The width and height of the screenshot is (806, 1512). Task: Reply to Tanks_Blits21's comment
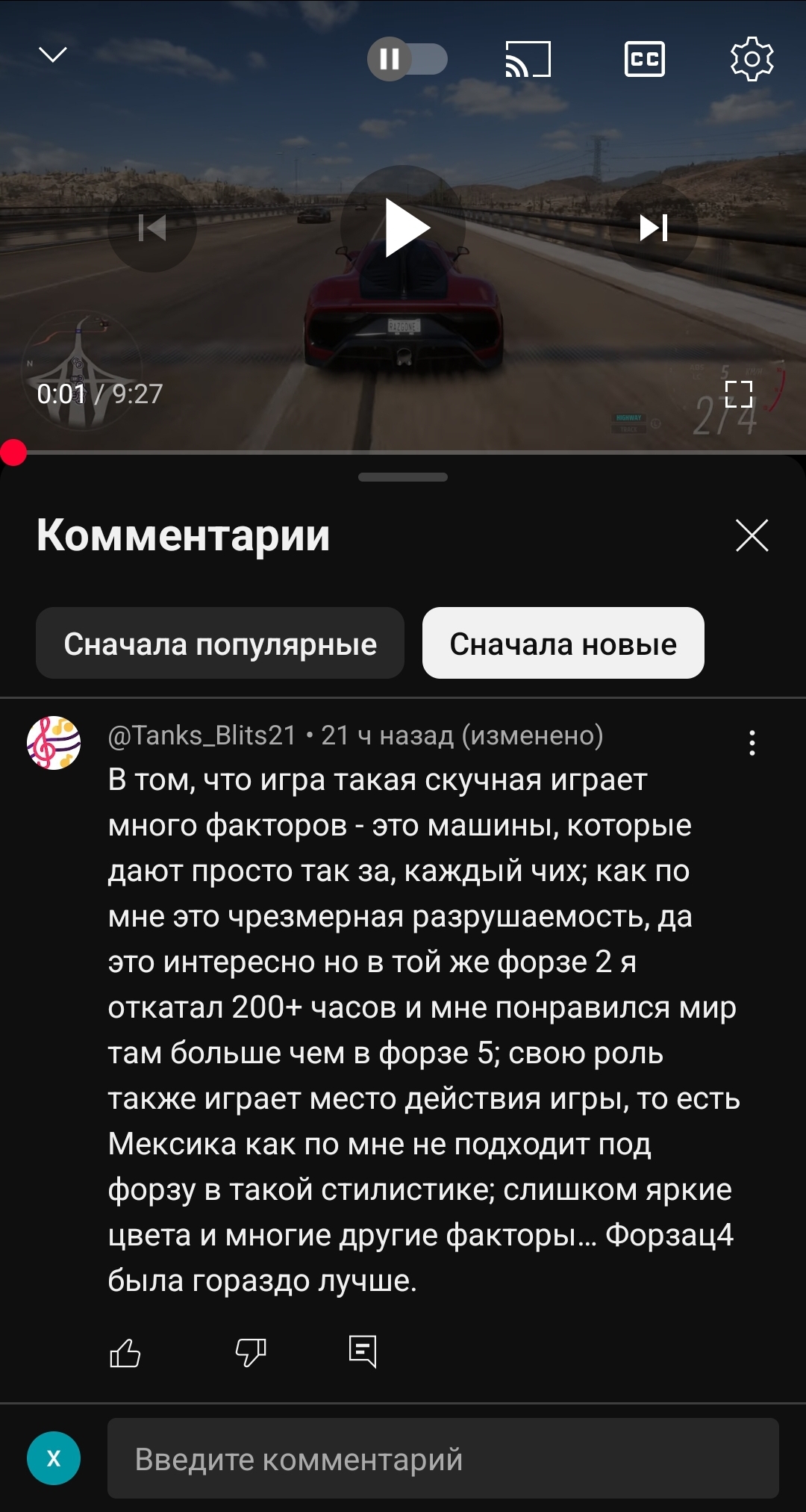coord(363,1352)
